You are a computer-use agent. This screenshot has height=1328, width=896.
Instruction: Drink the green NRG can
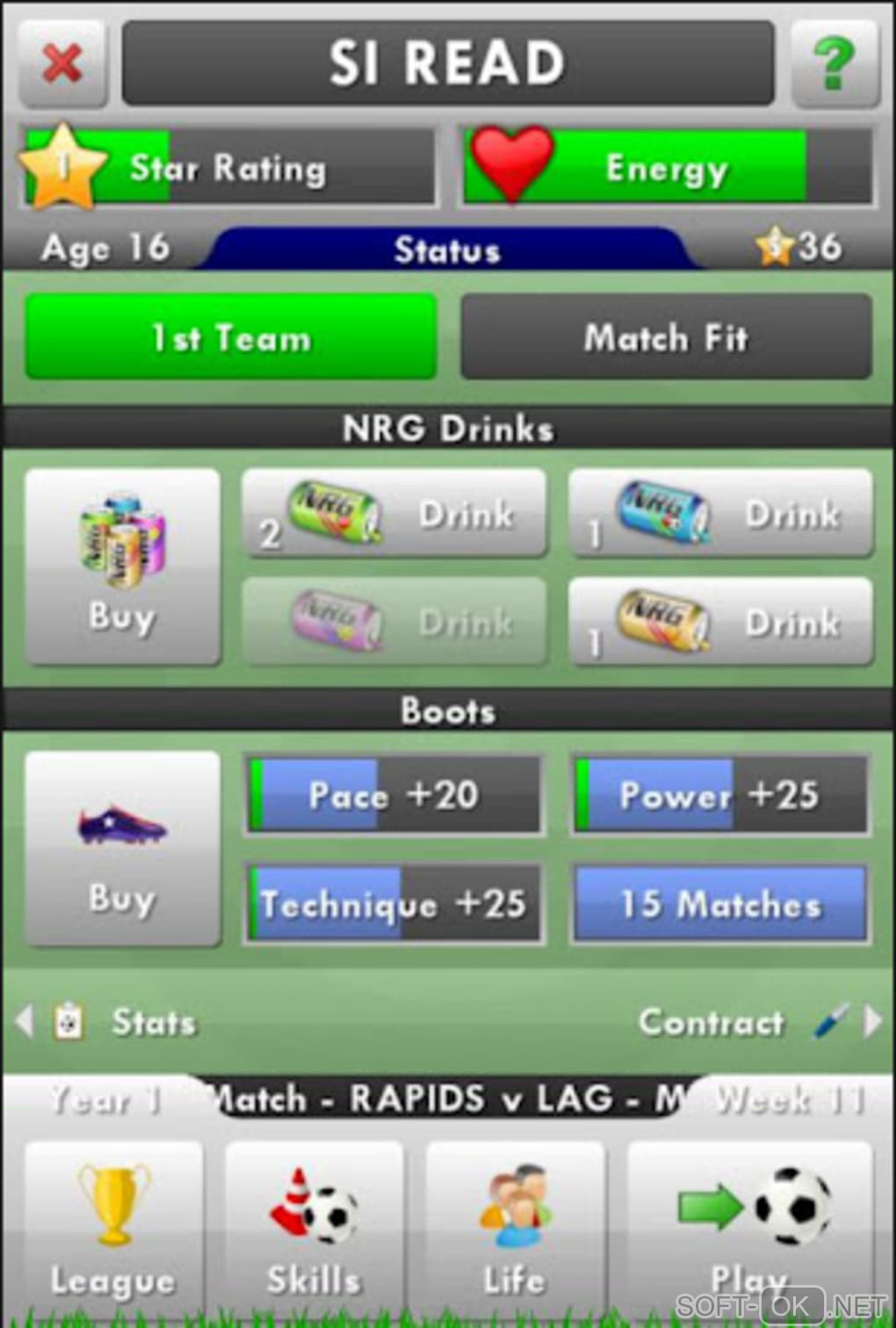click(x=394, y=516)
